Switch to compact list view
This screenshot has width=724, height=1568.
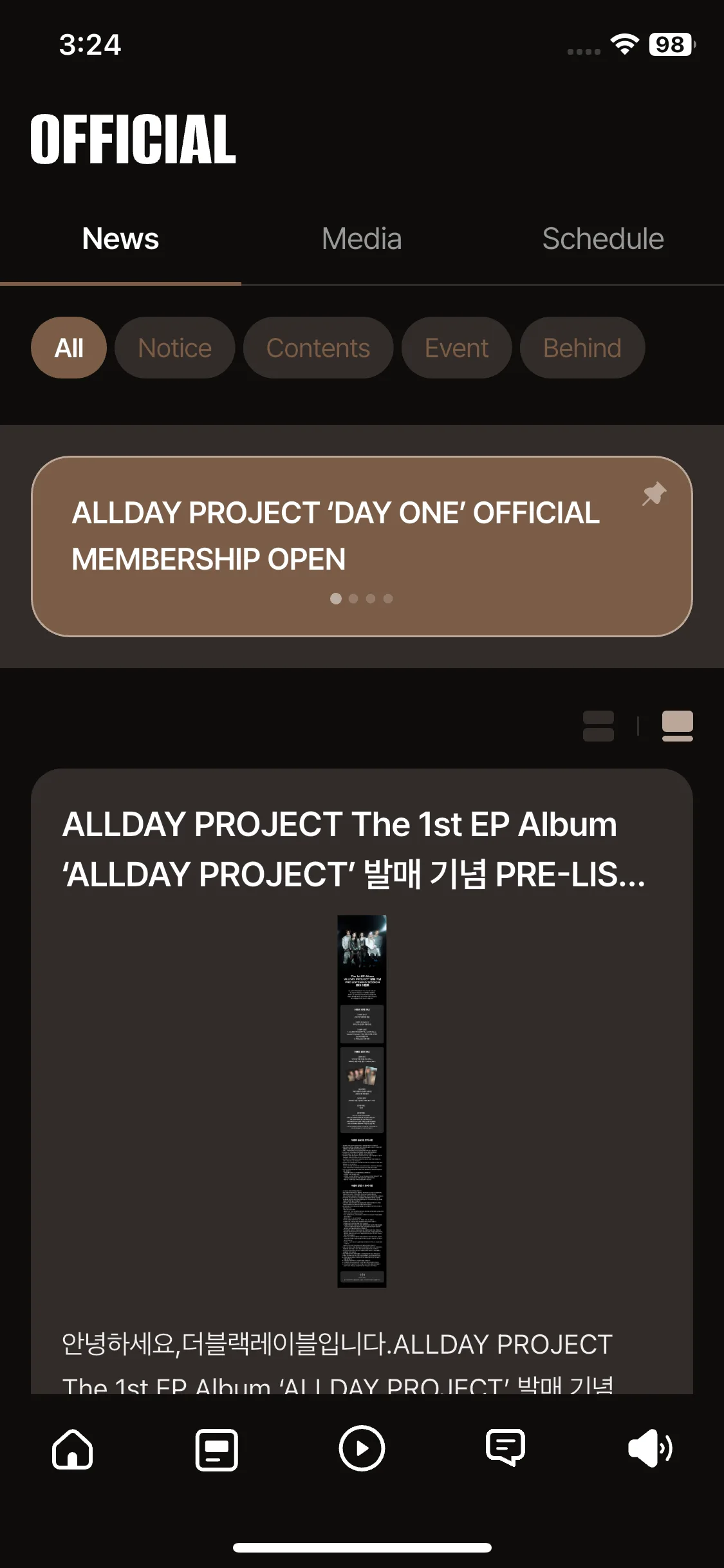click(599, 726)
